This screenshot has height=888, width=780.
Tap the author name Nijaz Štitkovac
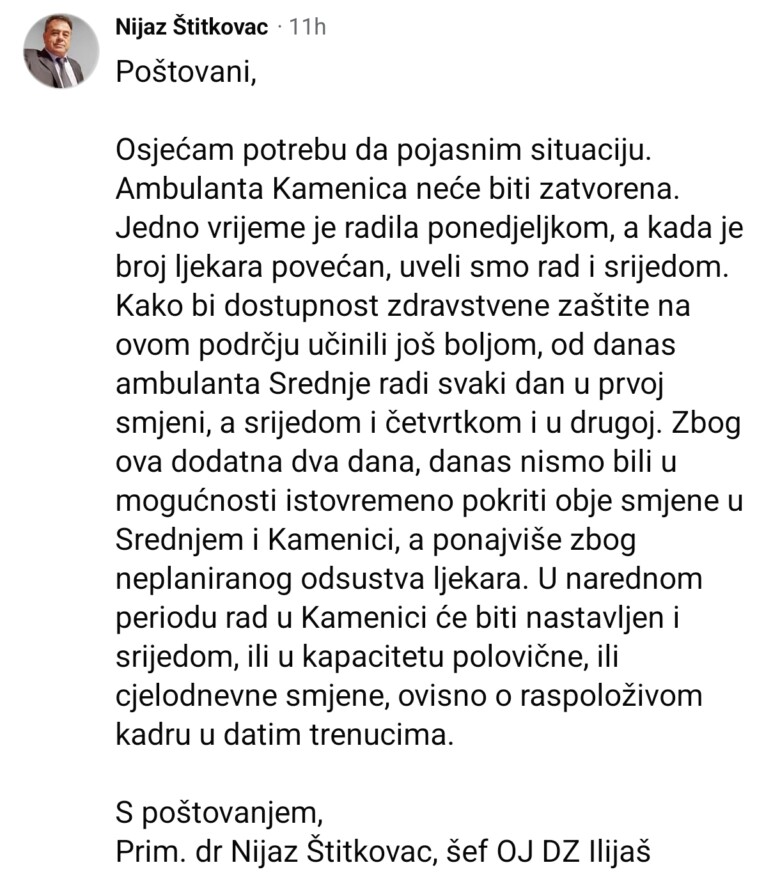click(x=192, y=27)
